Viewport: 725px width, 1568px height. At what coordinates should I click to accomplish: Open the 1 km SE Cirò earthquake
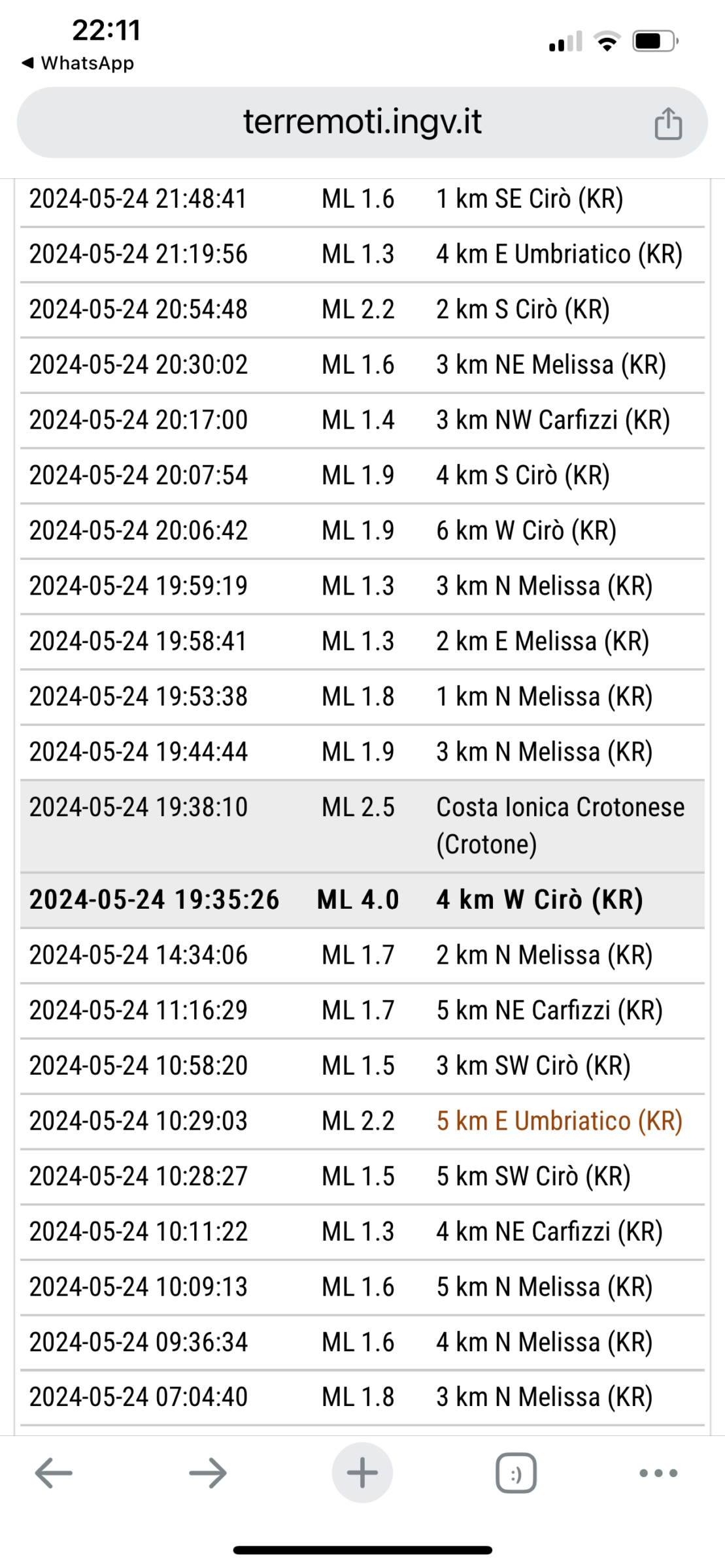[530, 199]
